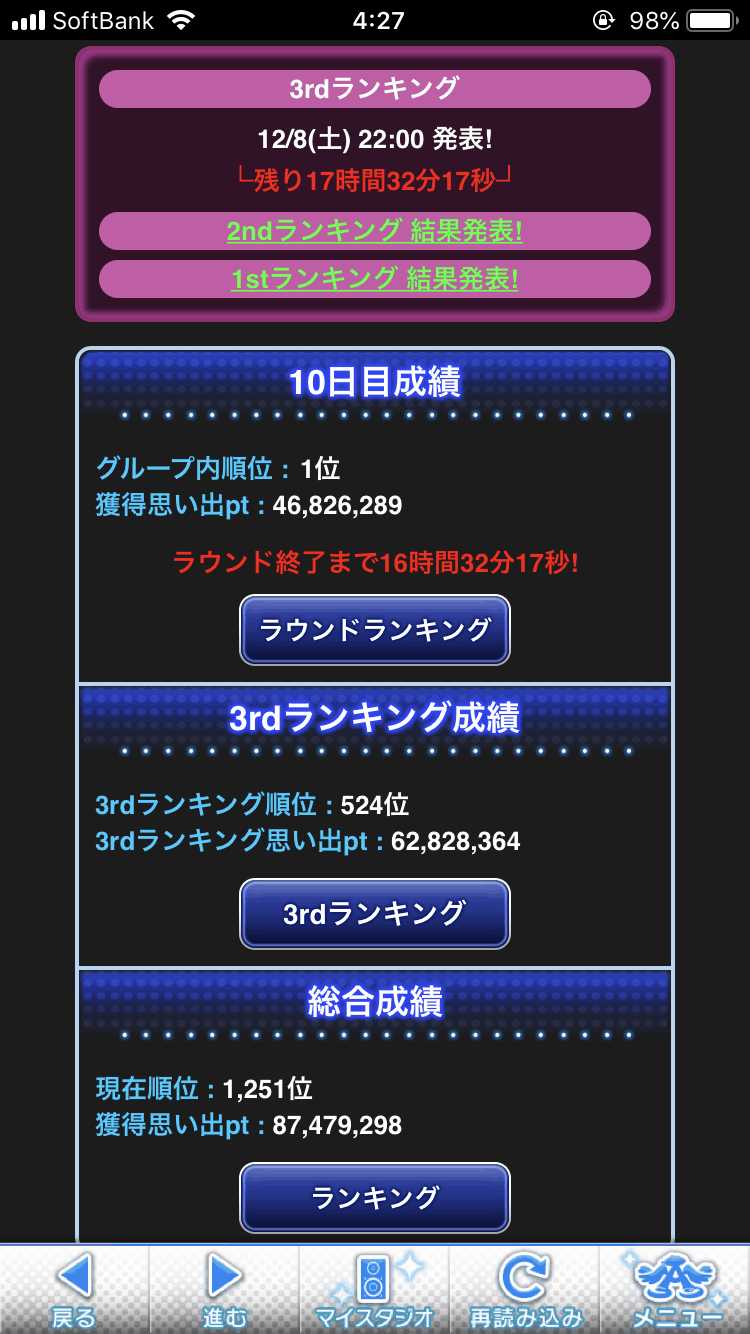Open マイスタジオ
The height and width of the screenshot is (1334, 750).
374,1290
